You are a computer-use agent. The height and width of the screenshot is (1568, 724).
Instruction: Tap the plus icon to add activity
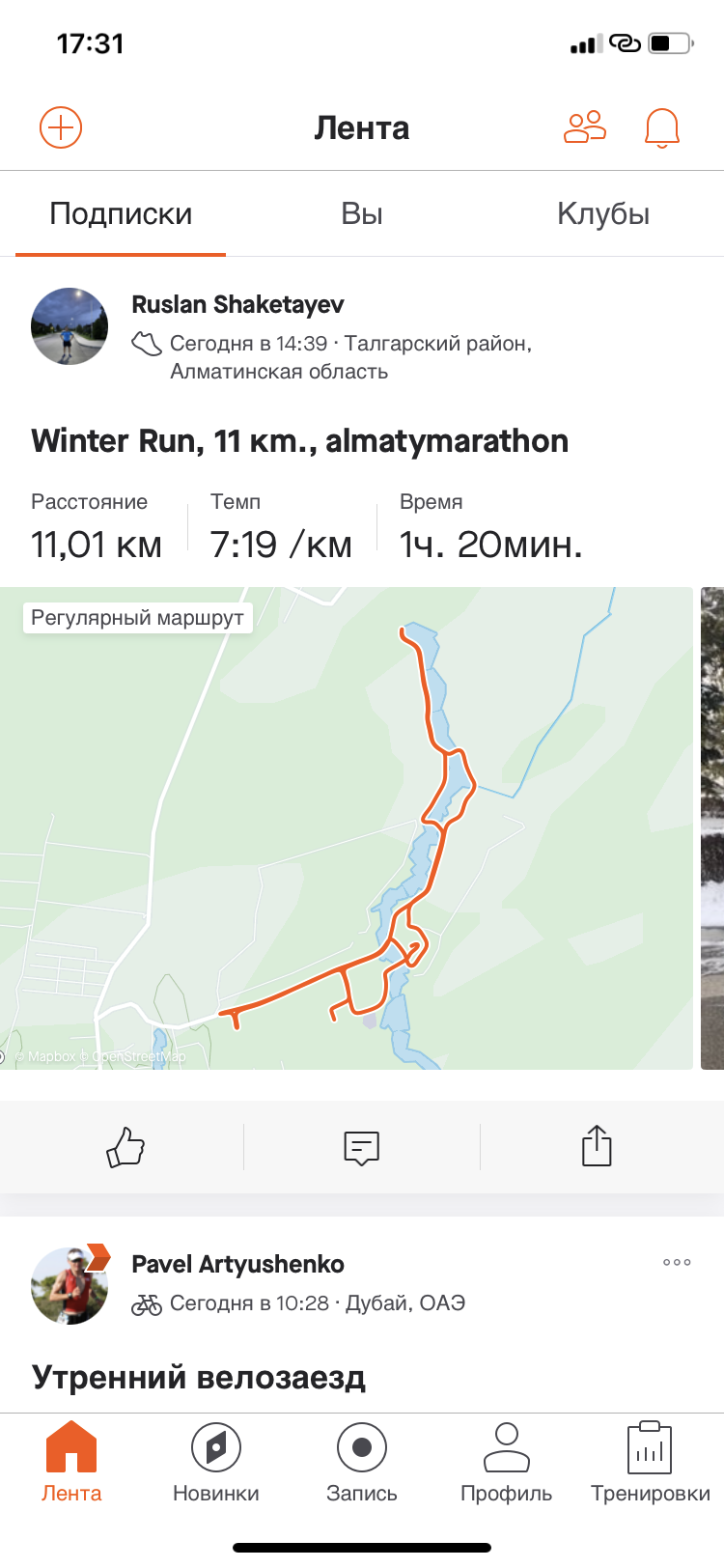click(60, 127)
